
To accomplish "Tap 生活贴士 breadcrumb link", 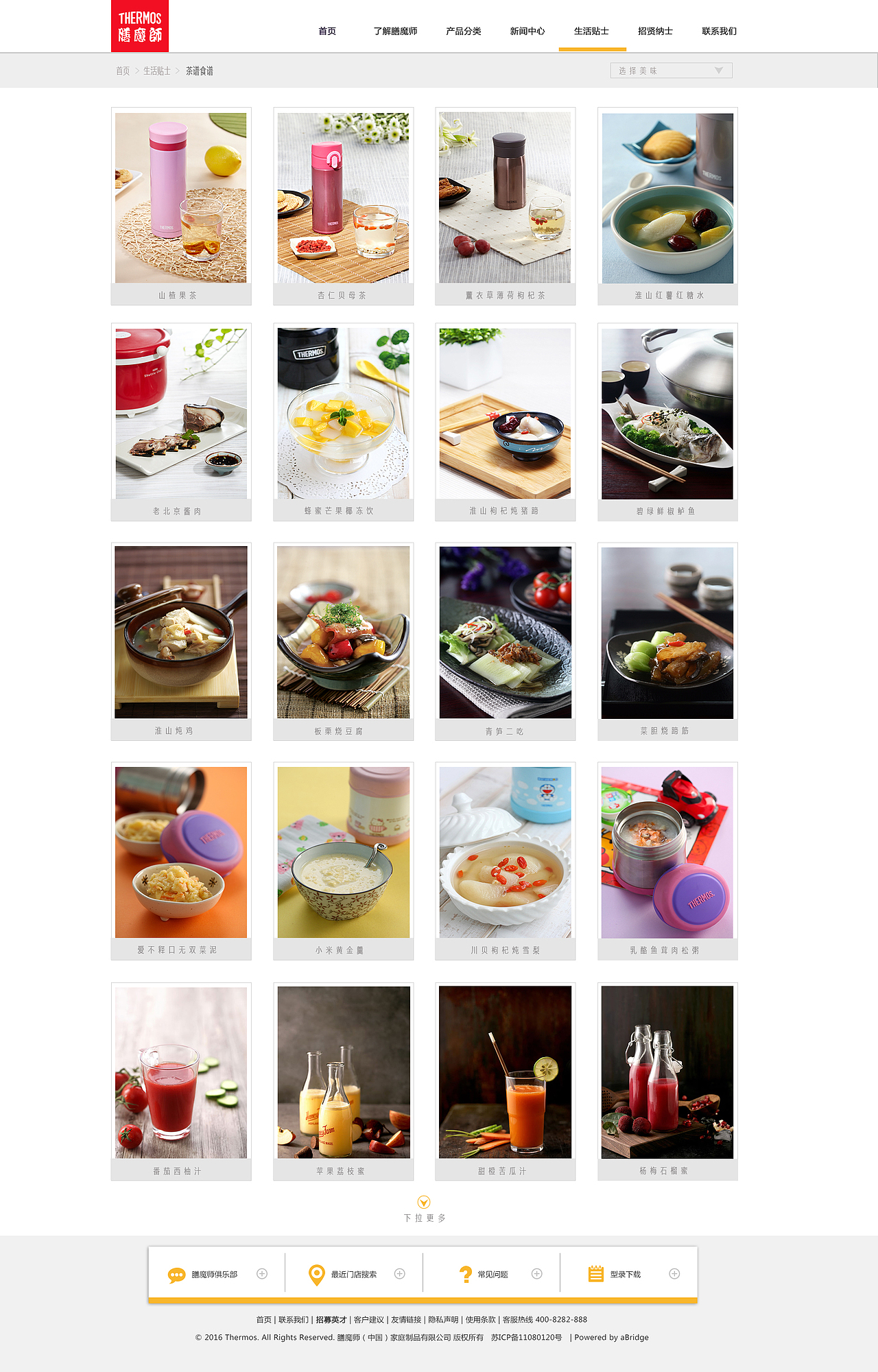I will (156, 71).
